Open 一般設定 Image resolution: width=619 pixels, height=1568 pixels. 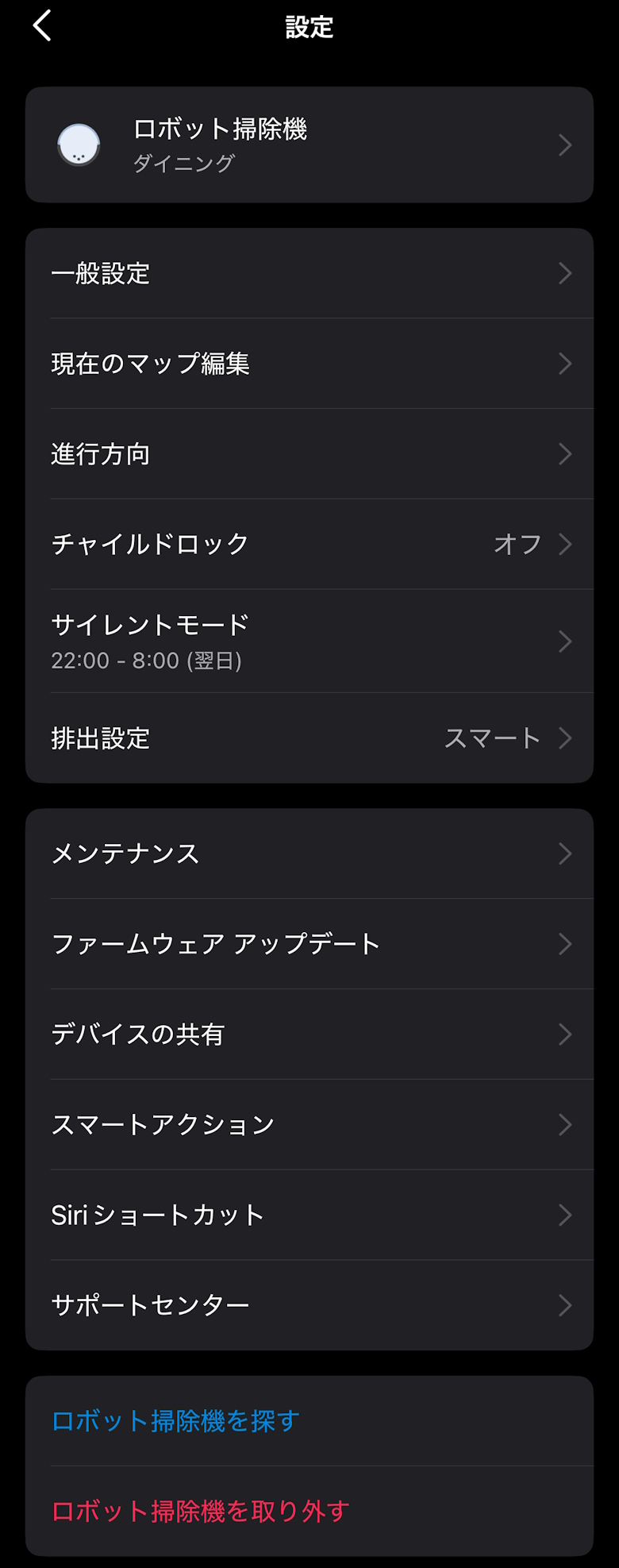[x=309, y=273]
